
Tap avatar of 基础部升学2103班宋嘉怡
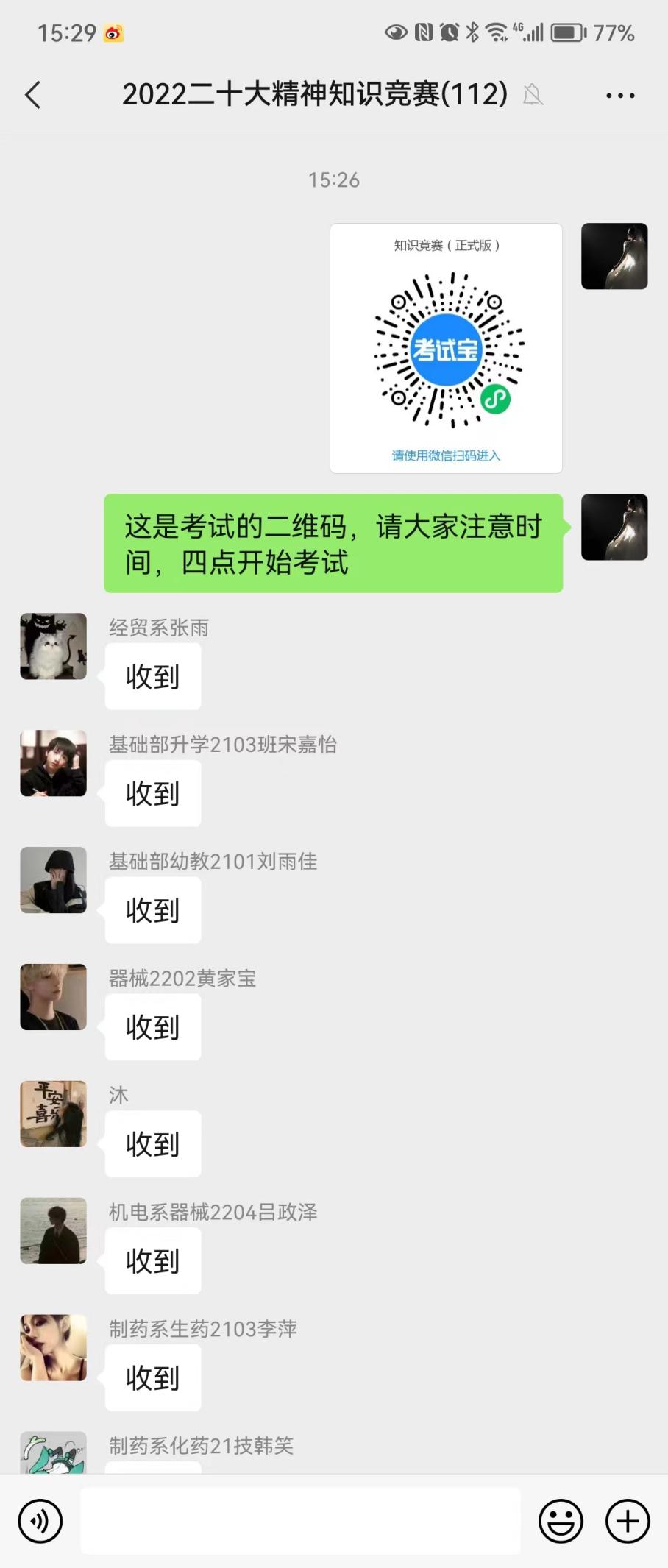point(53,763)
